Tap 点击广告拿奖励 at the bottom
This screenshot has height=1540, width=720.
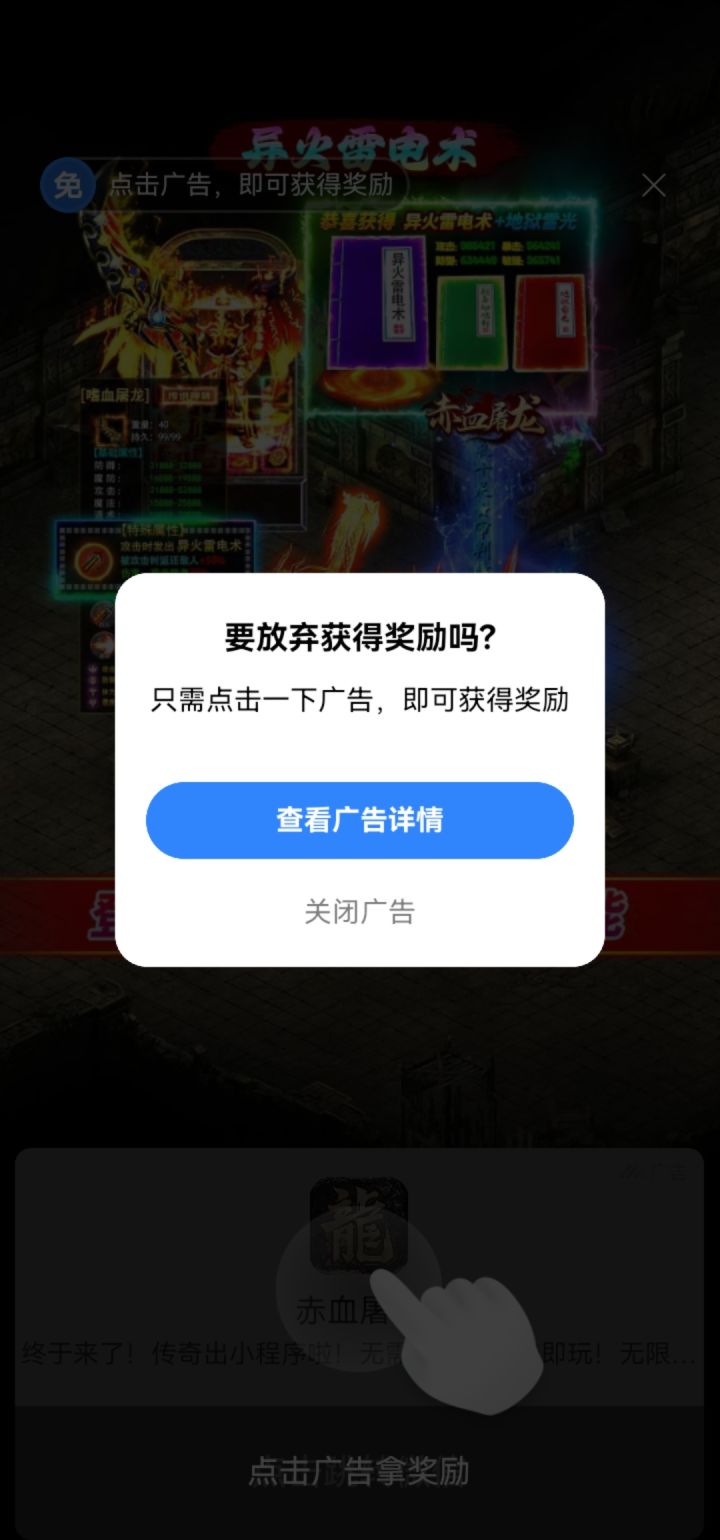pos(360,1473)
